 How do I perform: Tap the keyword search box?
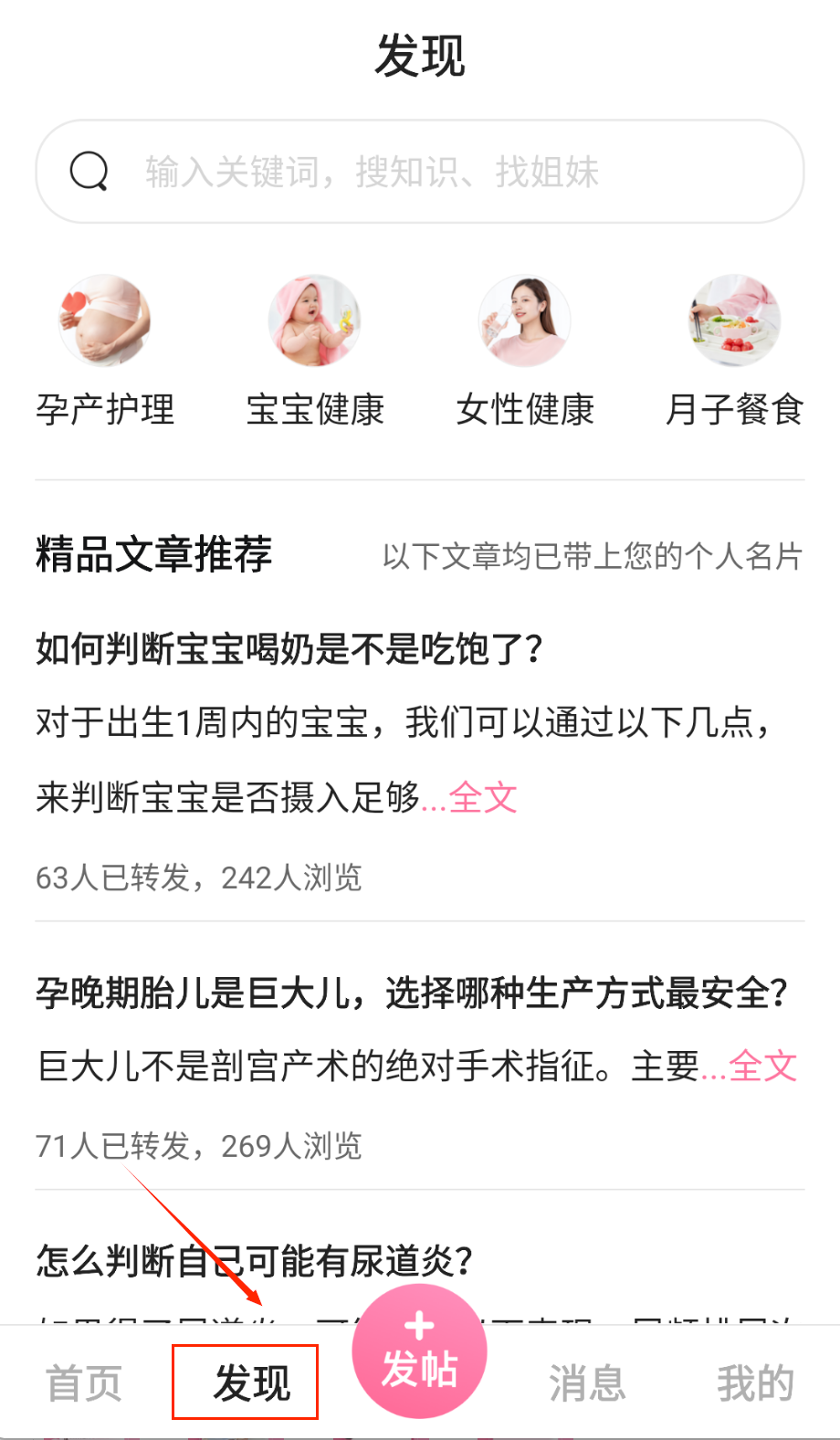420,172
